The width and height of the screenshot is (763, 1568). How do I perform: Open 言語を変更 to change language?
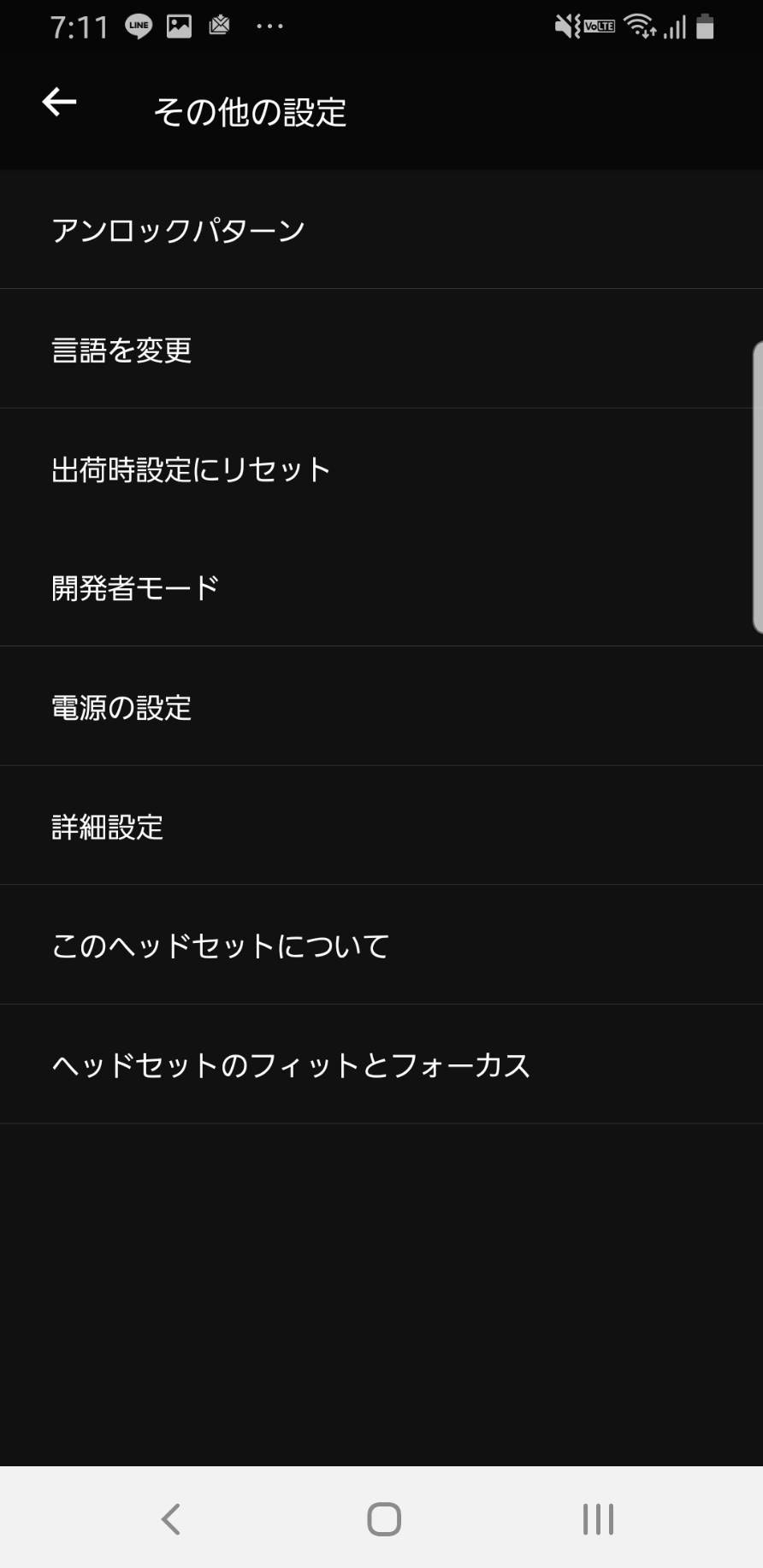pos(381,349)
